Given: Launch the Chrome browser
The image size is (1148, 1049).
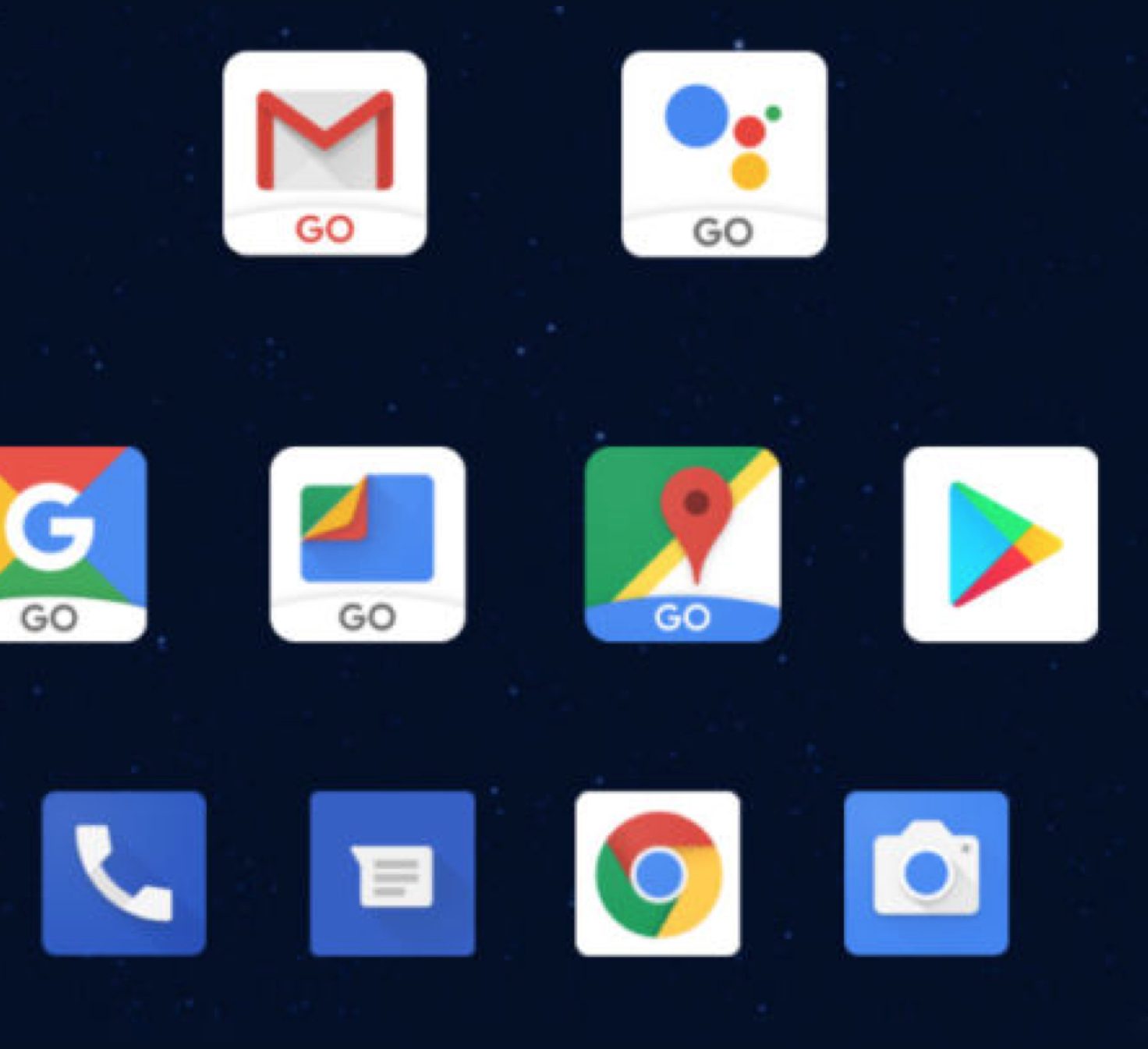Looking at the screenshot, I should 657,873.
